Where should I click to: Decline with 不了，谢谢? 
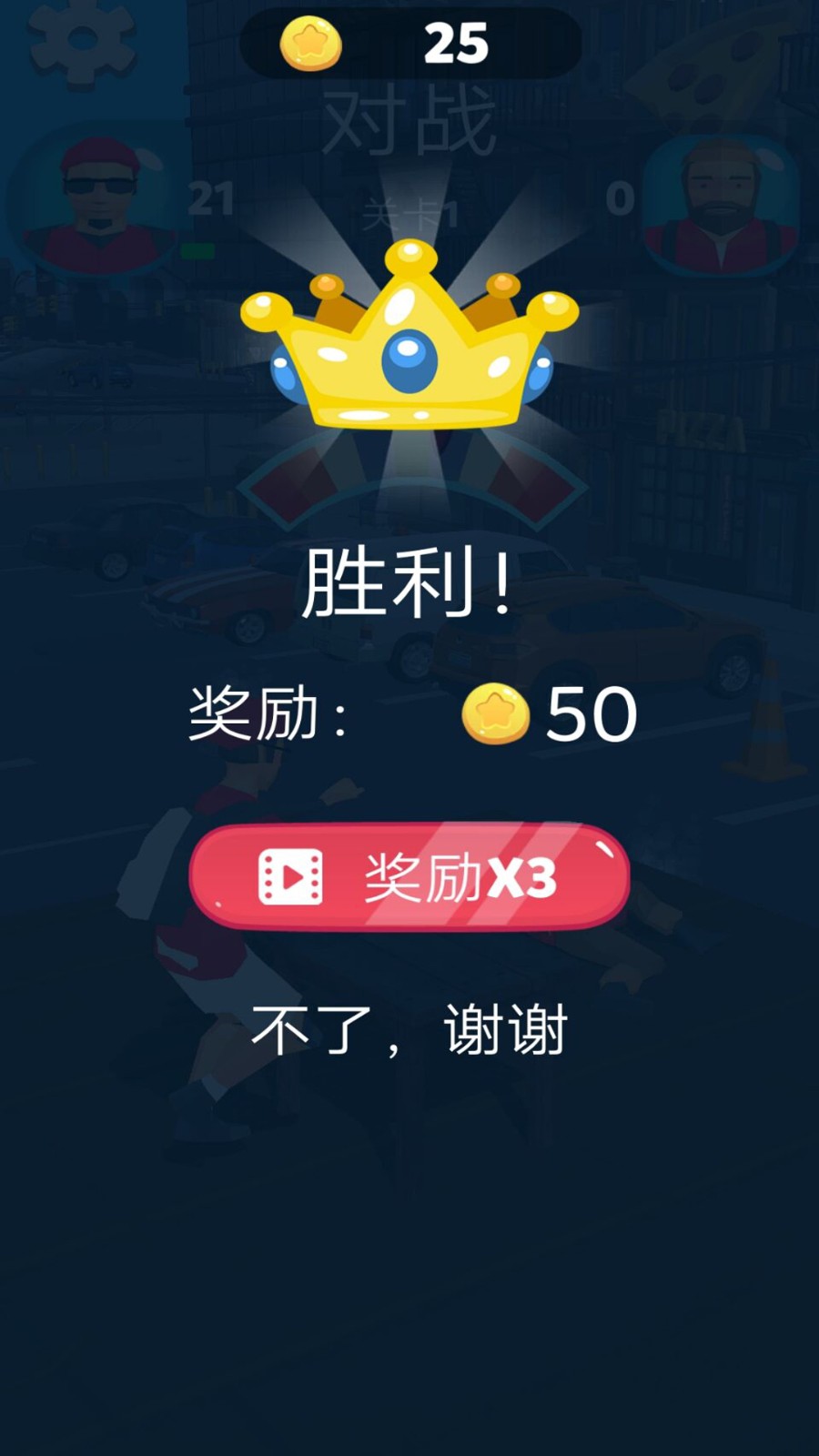click(409, 1030)
